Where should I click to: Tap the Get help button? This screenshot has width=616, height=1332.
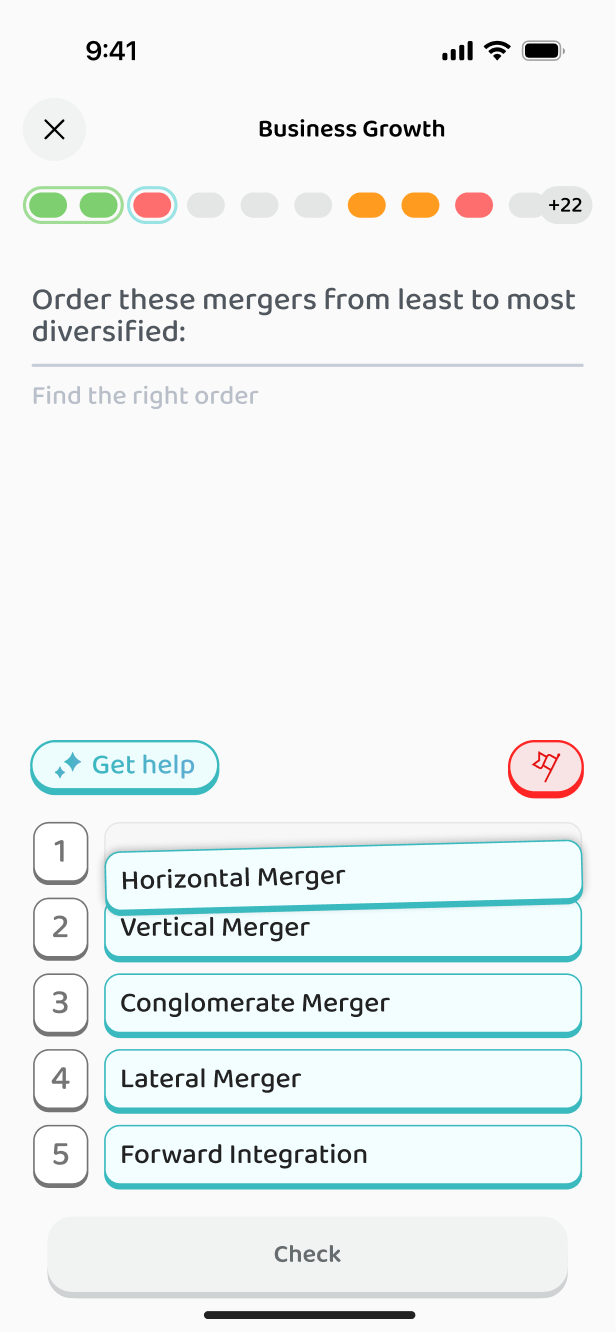(x=125, y=767)
